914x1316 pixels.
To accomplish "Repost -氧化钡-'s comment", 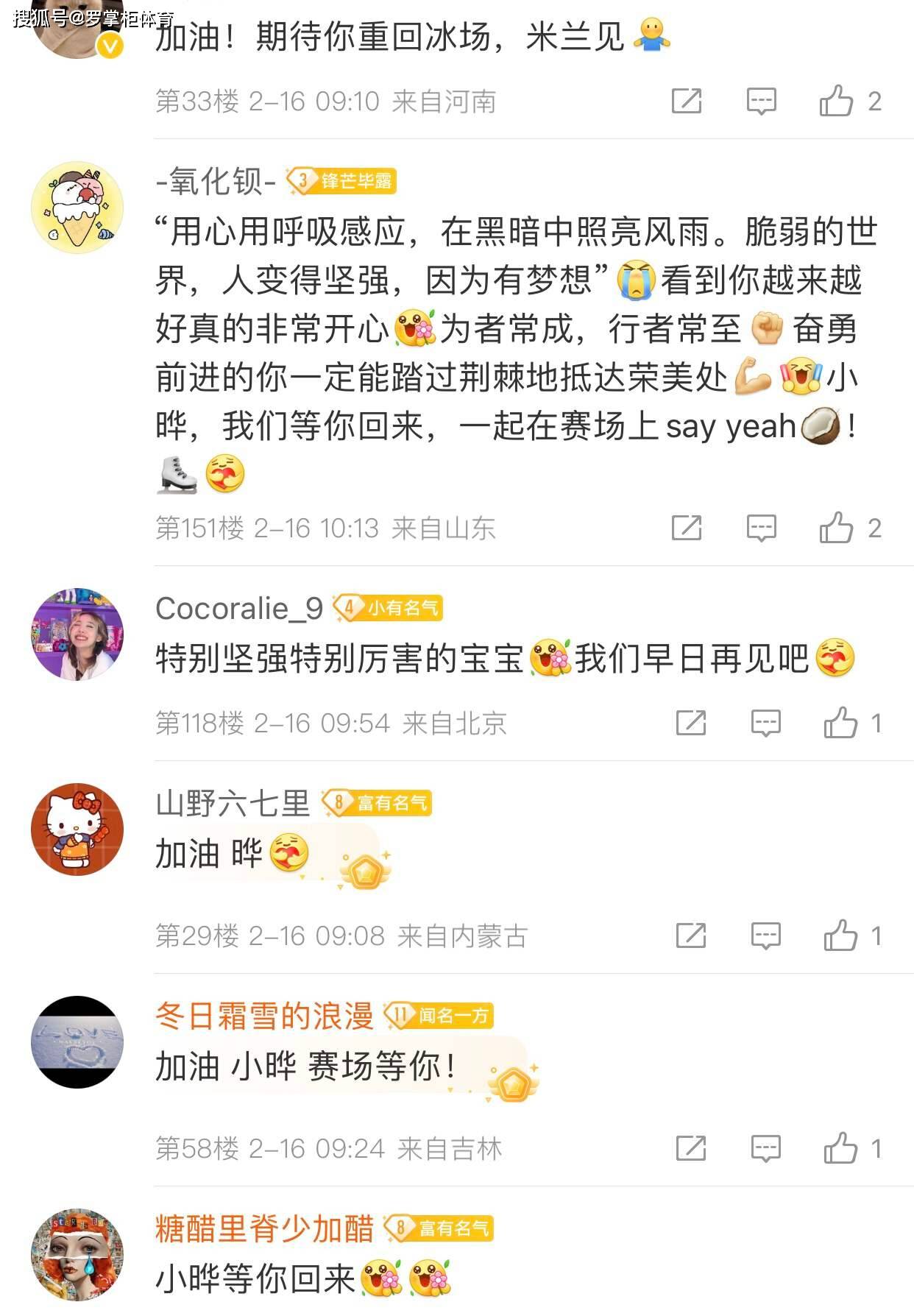I will [x=687, y=528].
